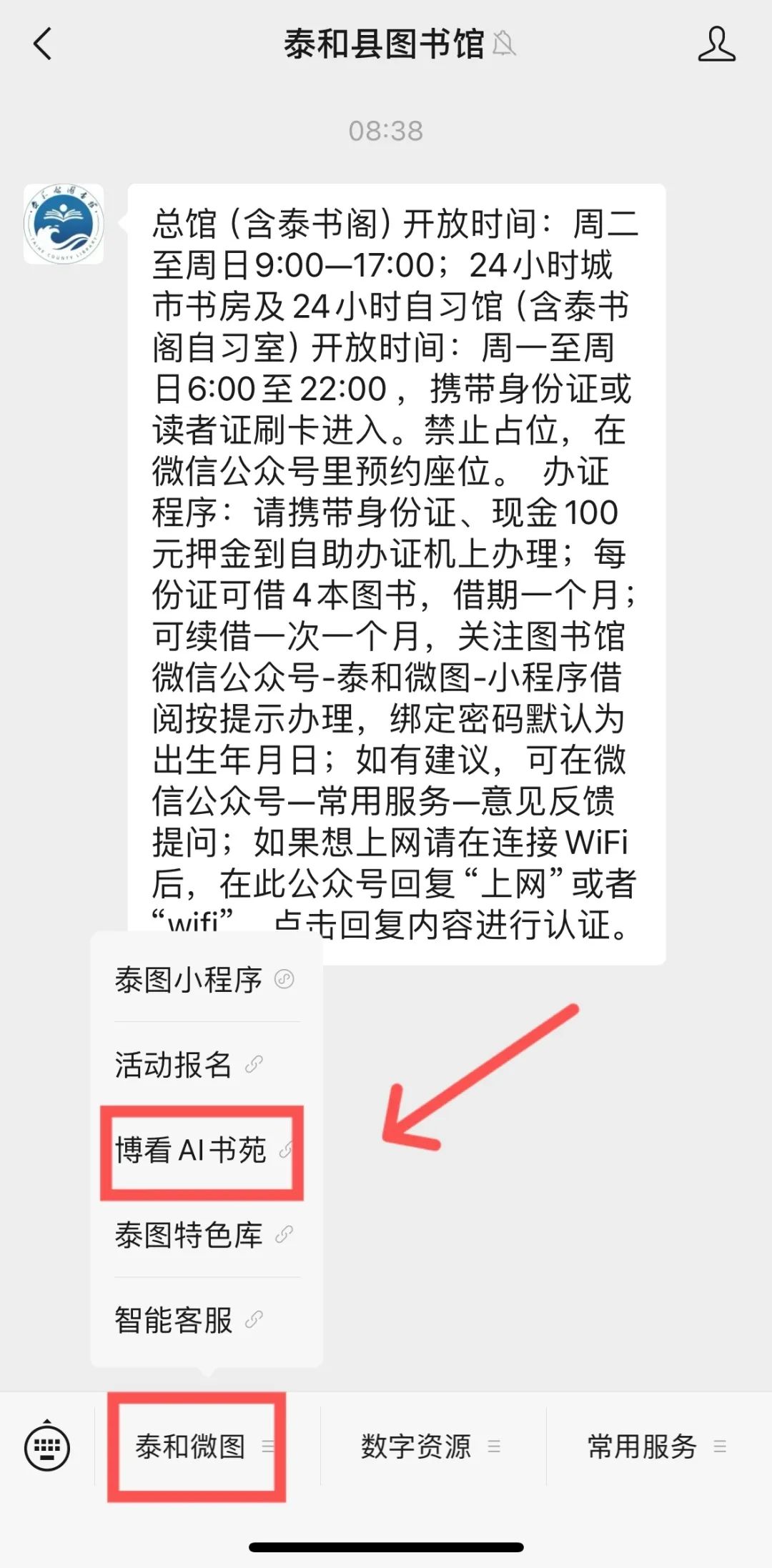
Task: Go back from 泰和县图书馆 chat
Action: [x=43, y=44]
